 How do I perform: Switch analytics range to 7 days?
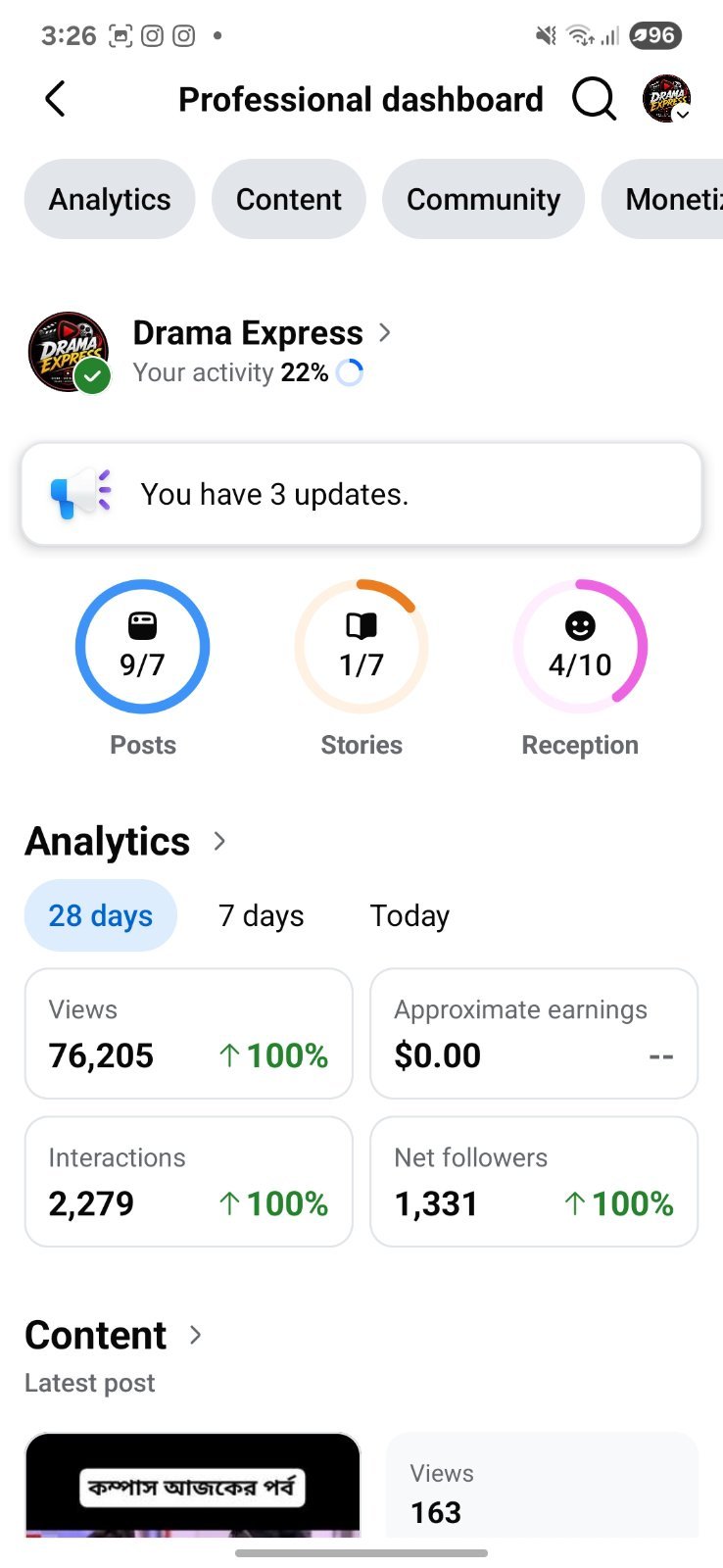262,916
